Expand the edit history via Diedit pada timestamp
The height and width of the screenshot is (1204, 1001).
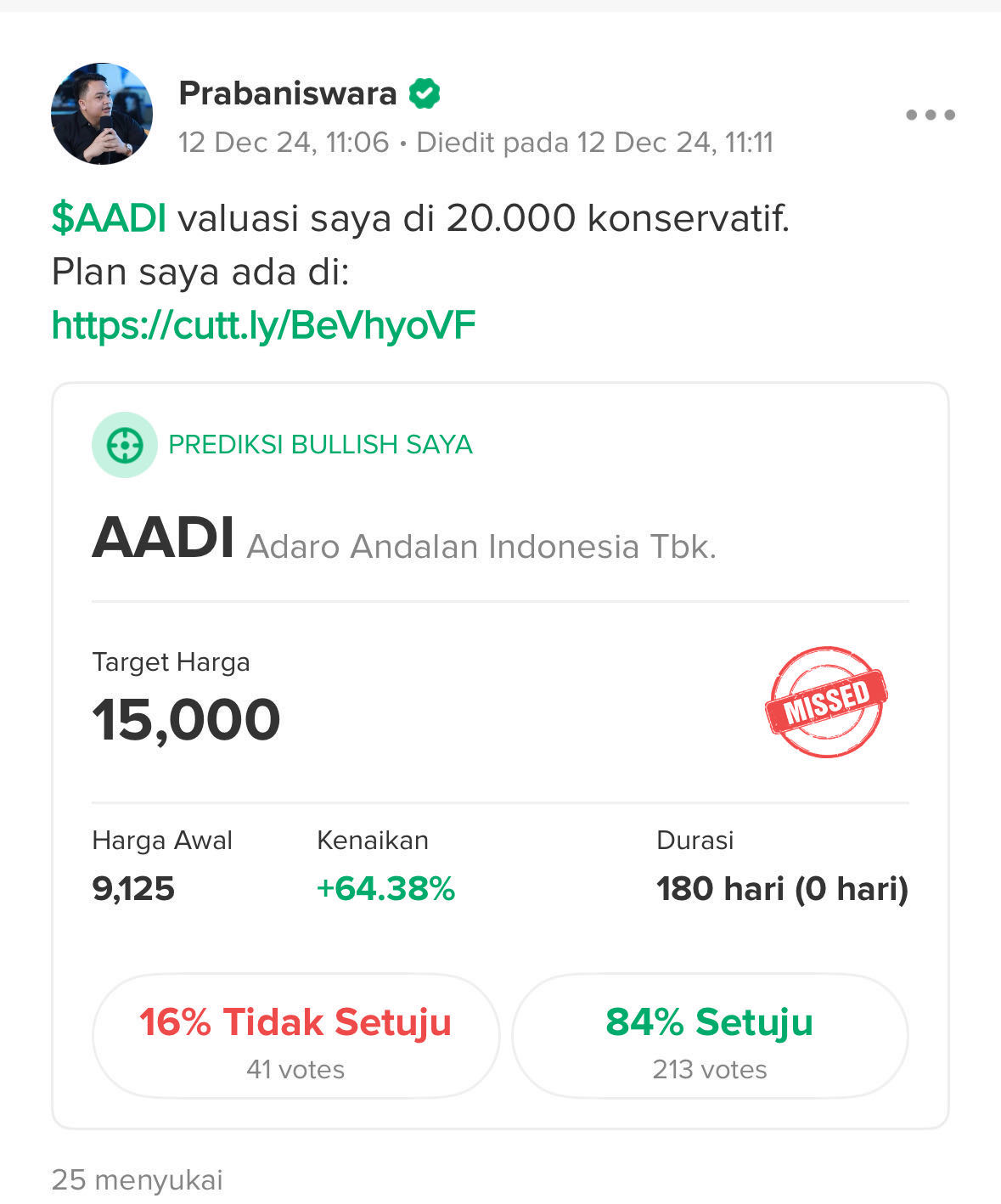tap(594, 143)
